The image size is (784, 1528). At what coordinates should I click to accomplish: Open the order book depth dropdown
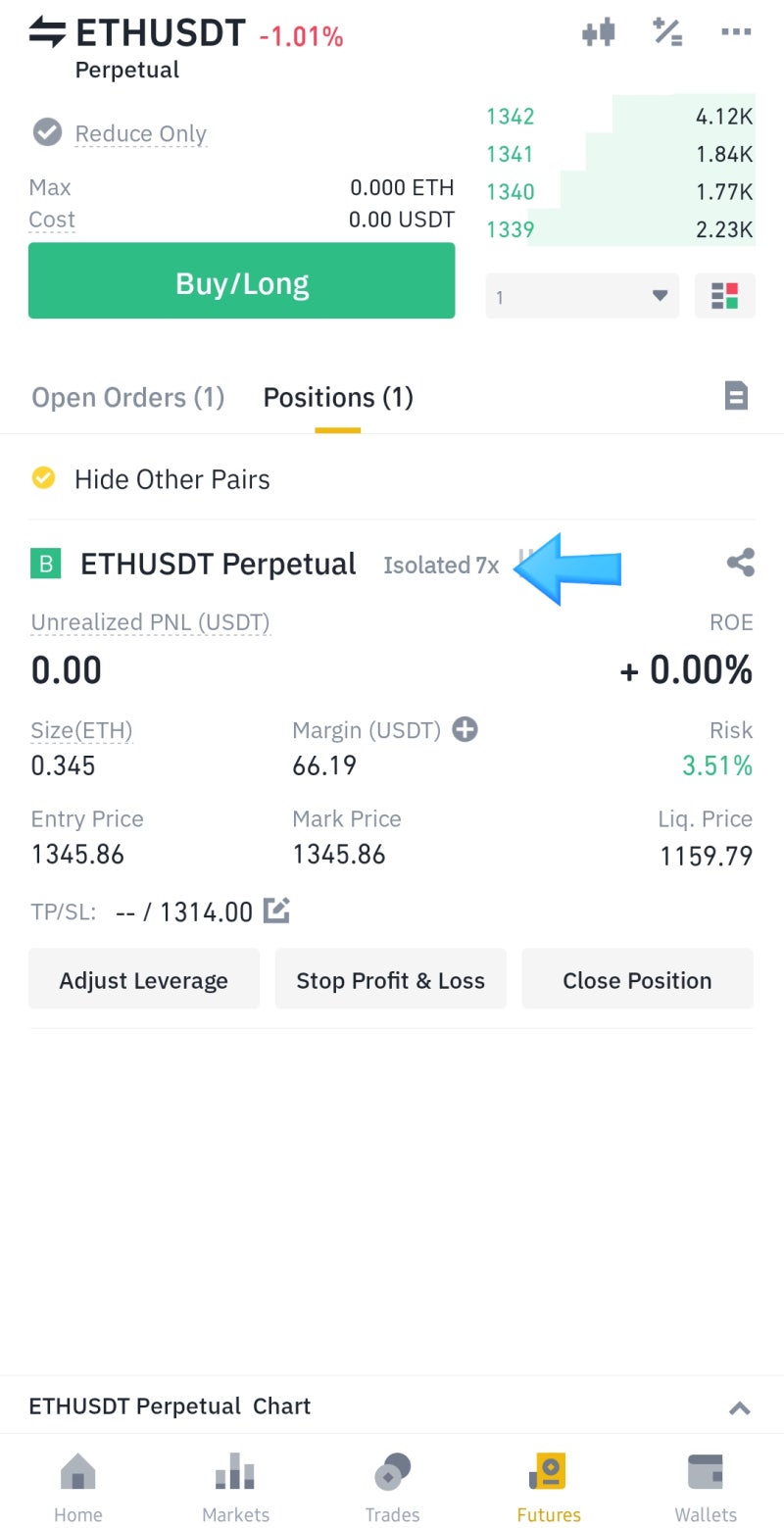coord(582,296)
